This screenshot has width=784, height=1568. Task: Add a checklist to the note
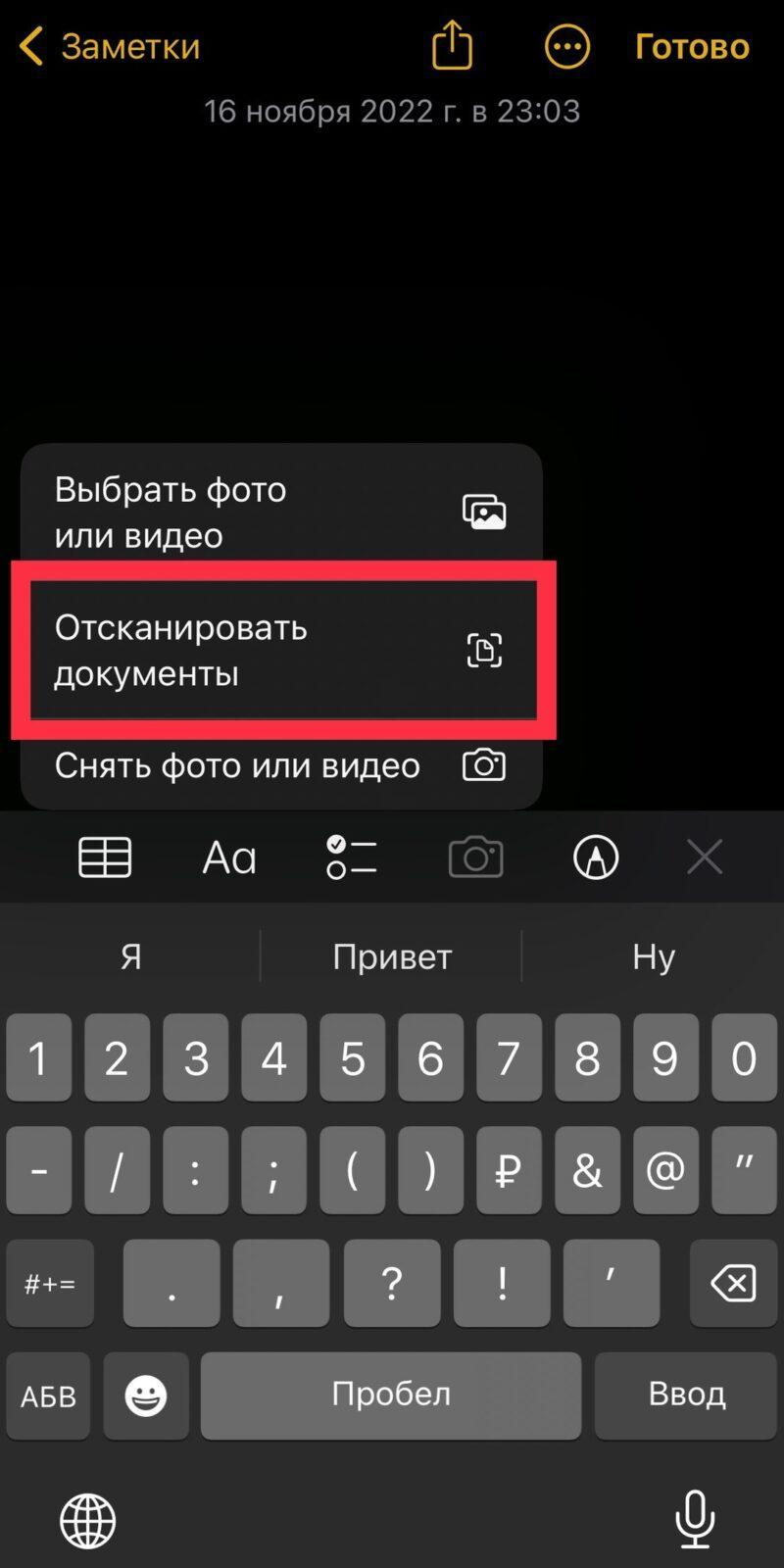pos(352,857)
